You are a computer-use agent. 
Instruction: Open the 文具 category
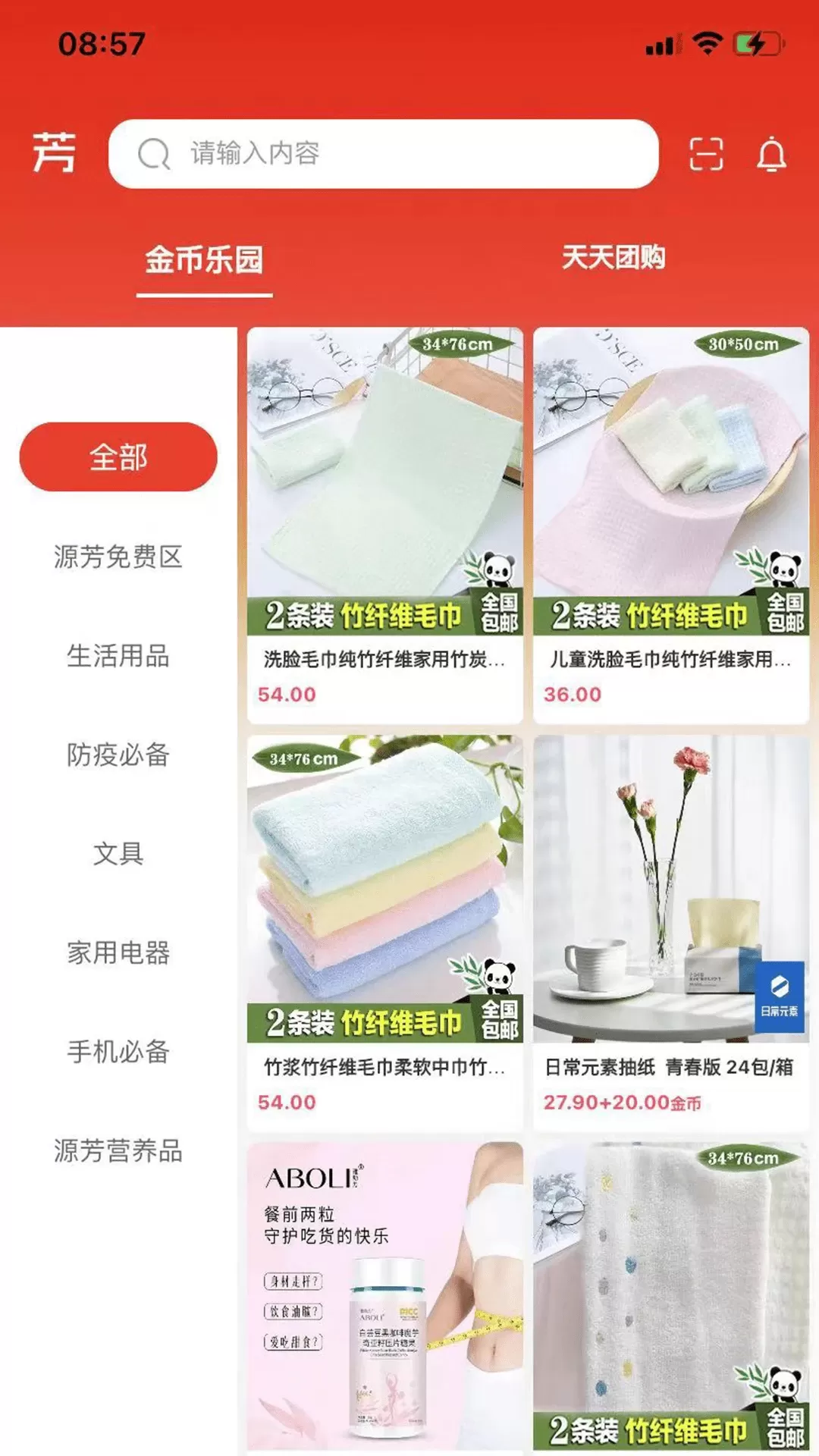118,854
